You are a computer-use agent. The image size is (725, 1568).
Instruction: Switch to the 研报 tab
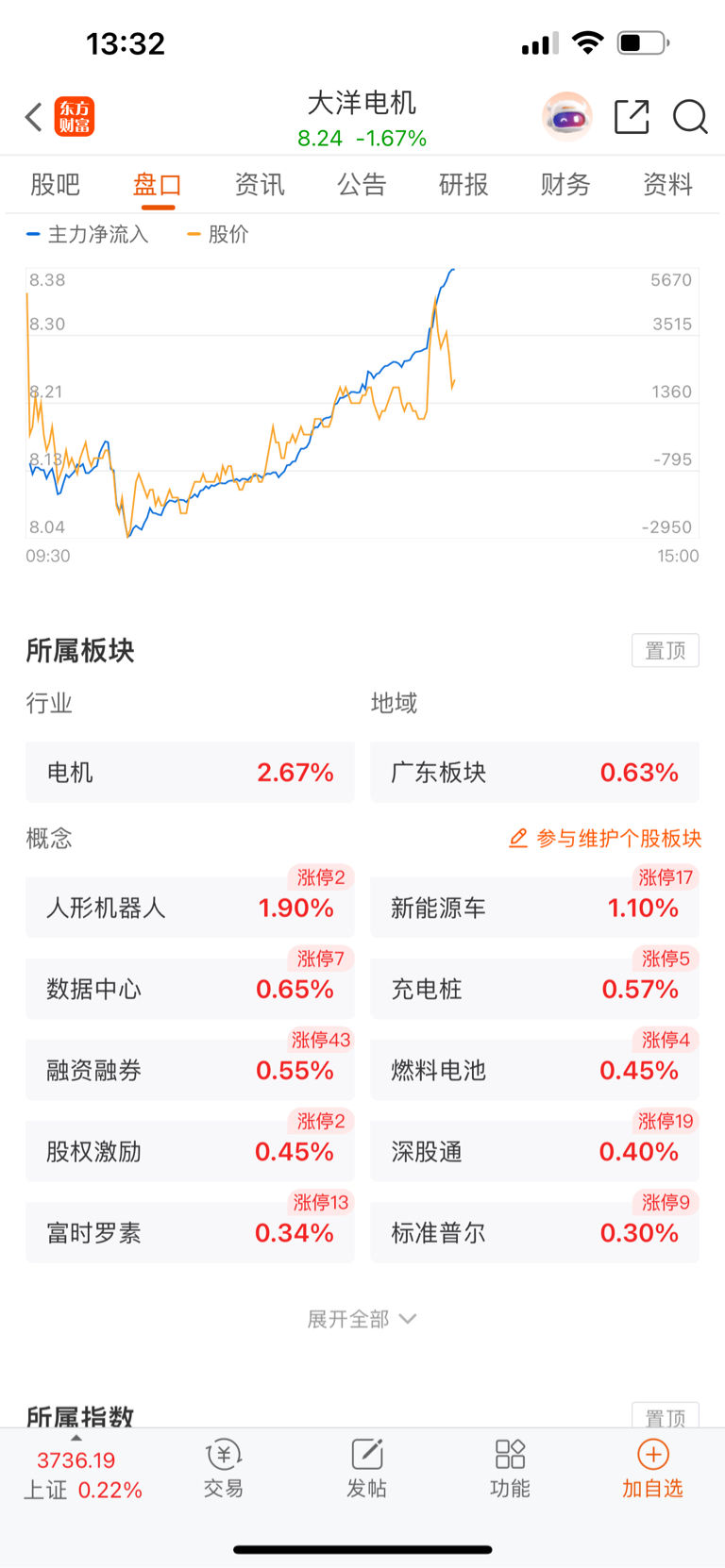tap(464, 184)
